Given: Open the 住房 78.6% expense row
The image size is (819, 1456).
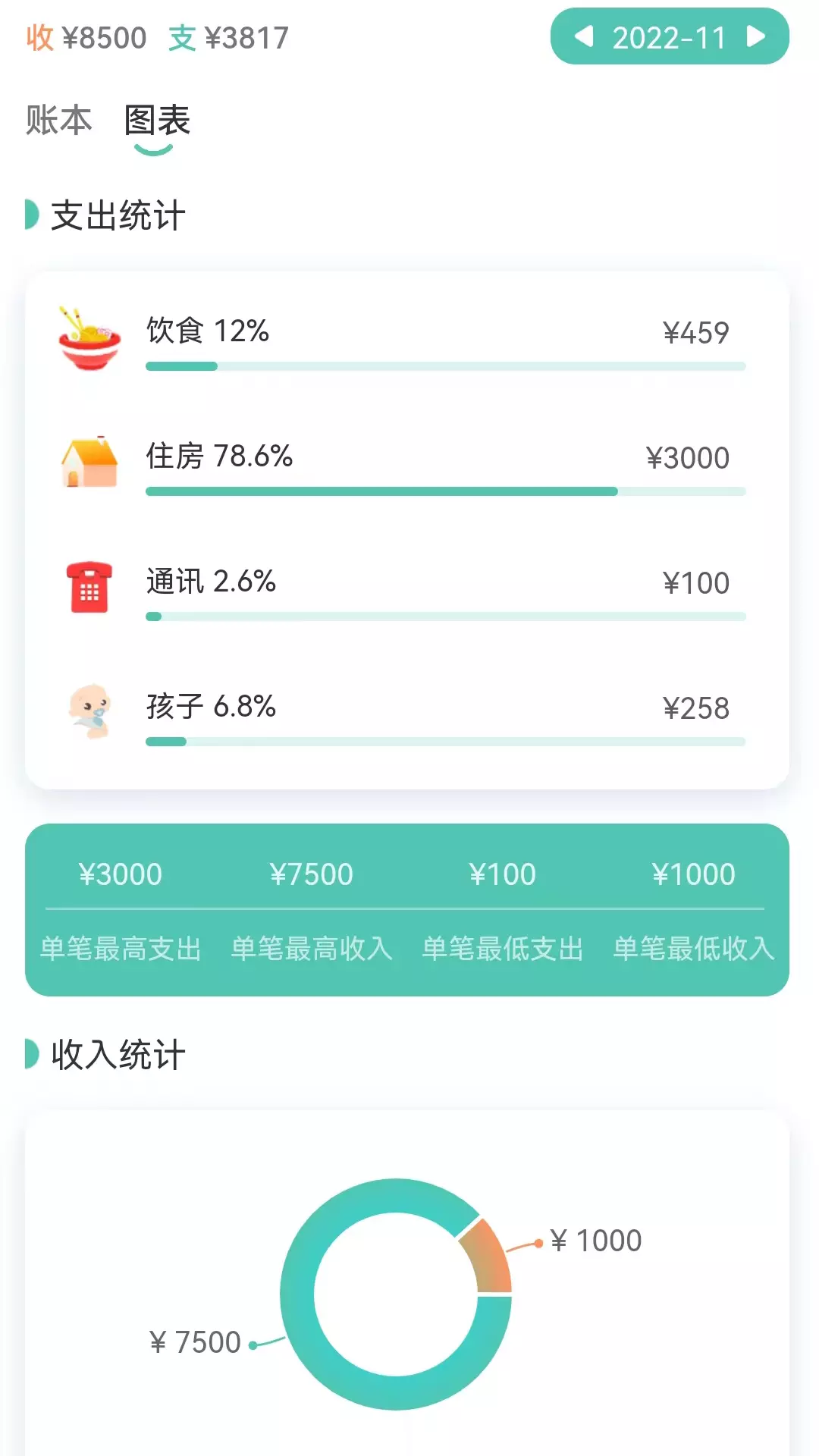Looking at the screenshot, I should click(407, 464).
